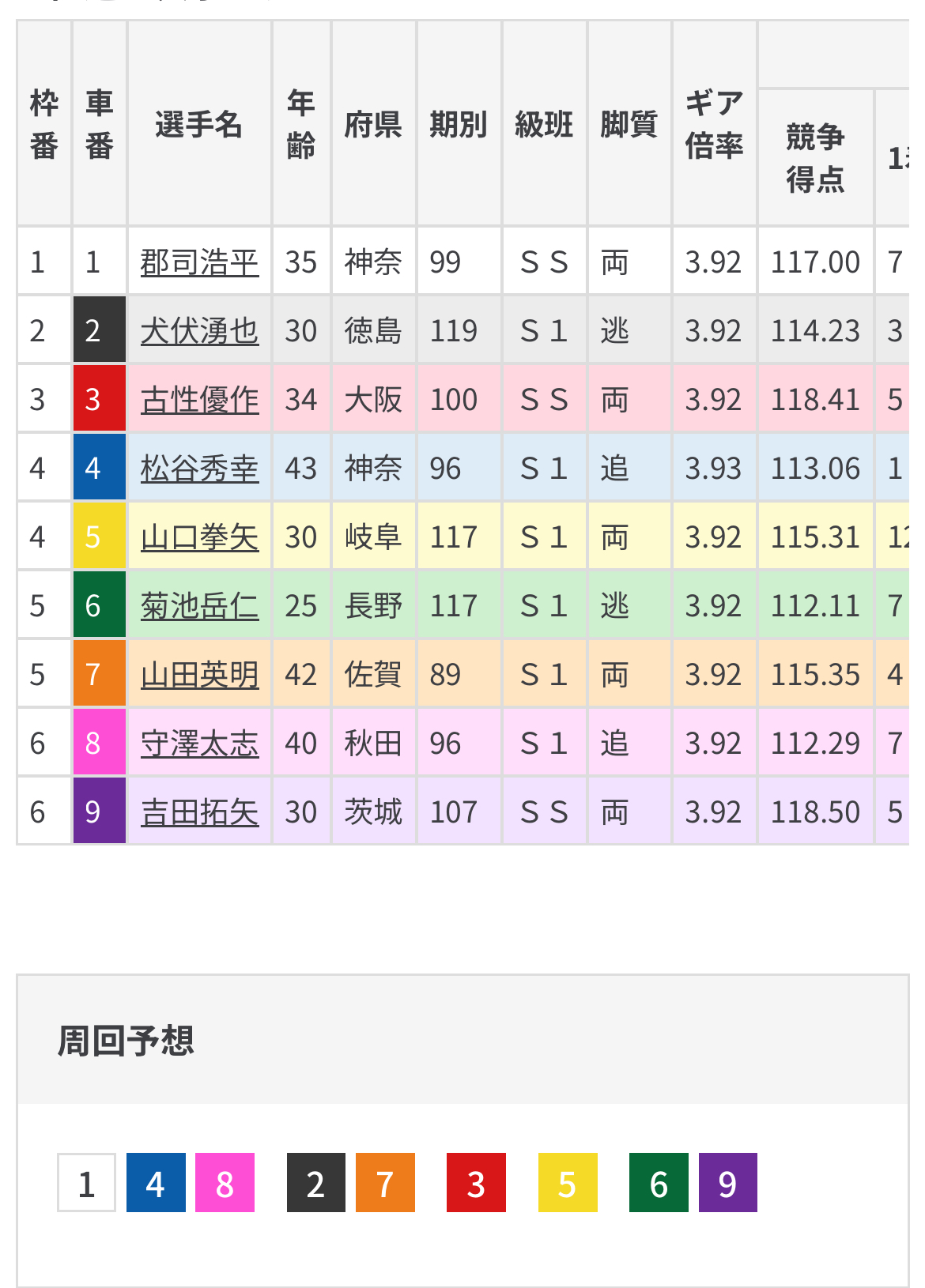
Task: Open 守澤太志's racer profile
Action: pos(199,744)
